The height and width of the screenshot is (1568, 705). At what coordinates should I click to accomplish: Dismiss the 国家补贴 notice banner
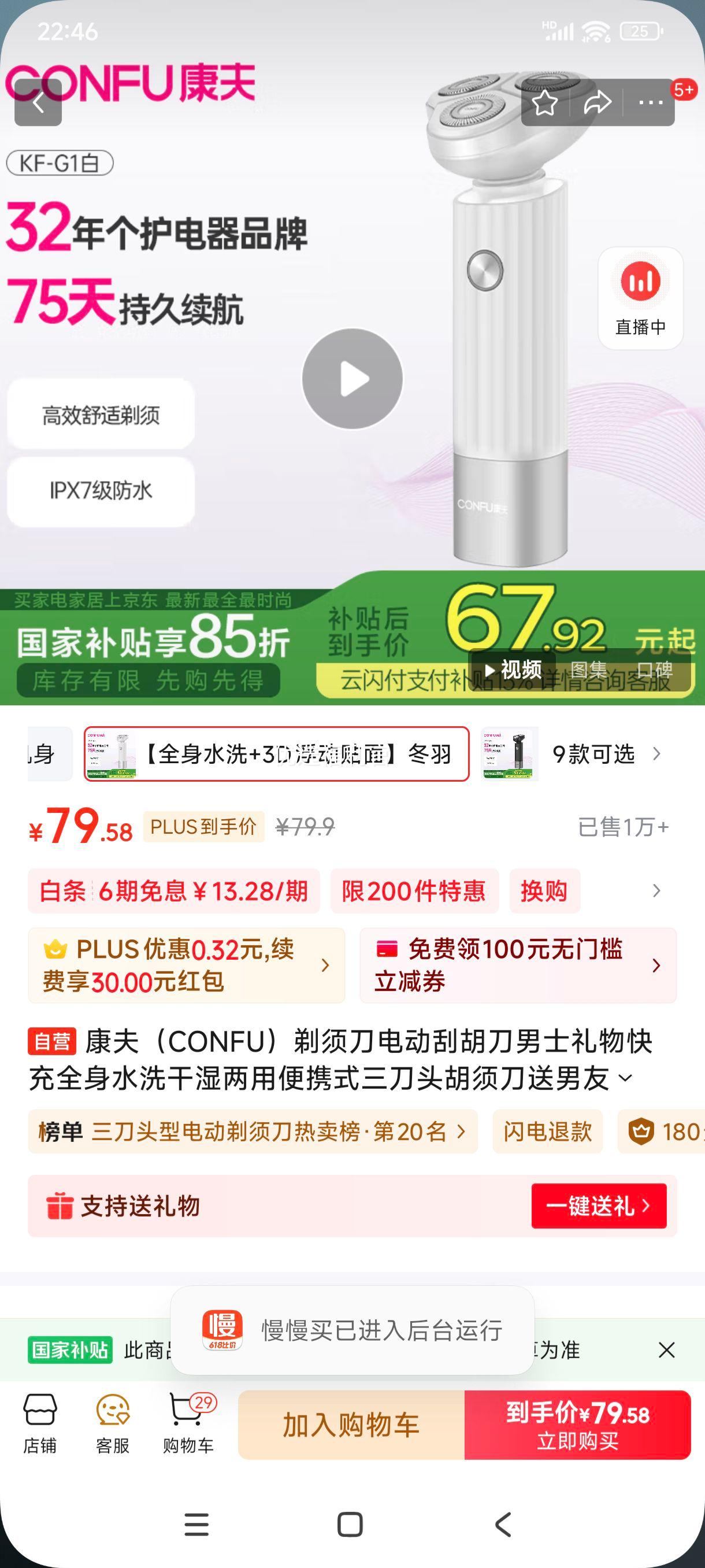click(666, 1350)
